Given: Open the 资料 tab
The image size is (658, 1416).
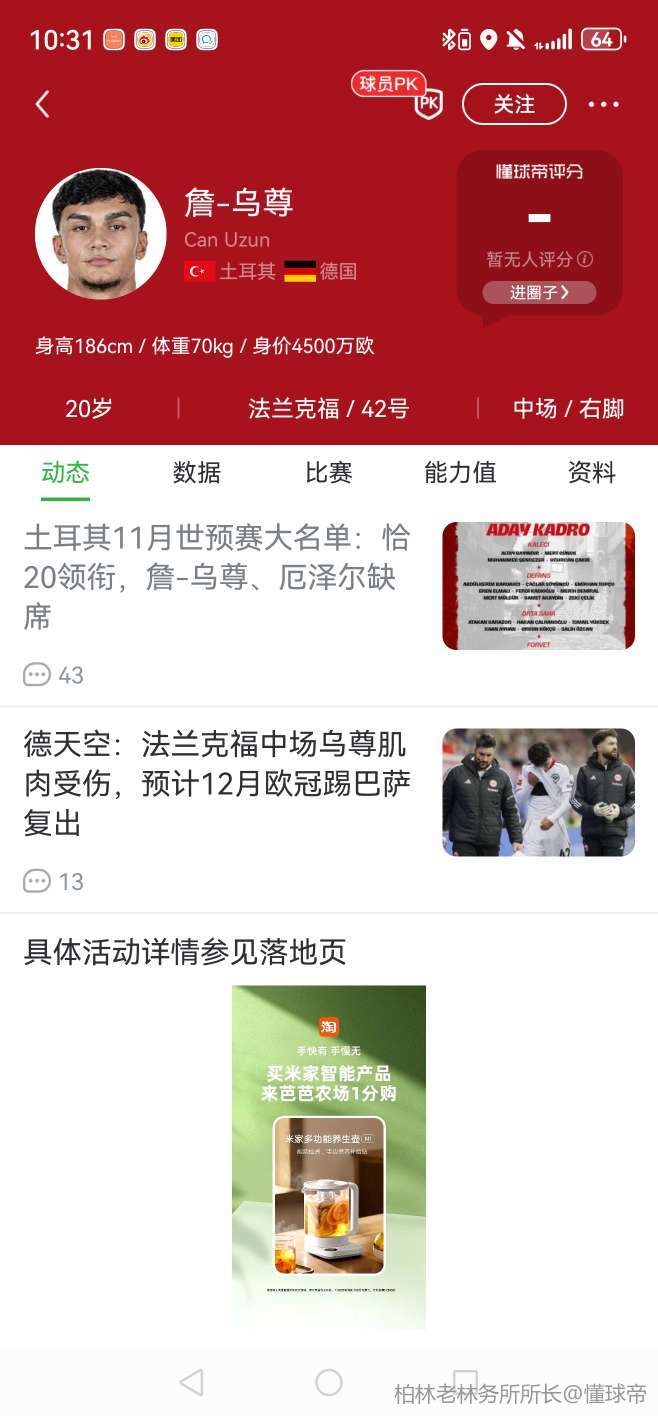Looking at the screenshot, I should (x=591, y=472).
